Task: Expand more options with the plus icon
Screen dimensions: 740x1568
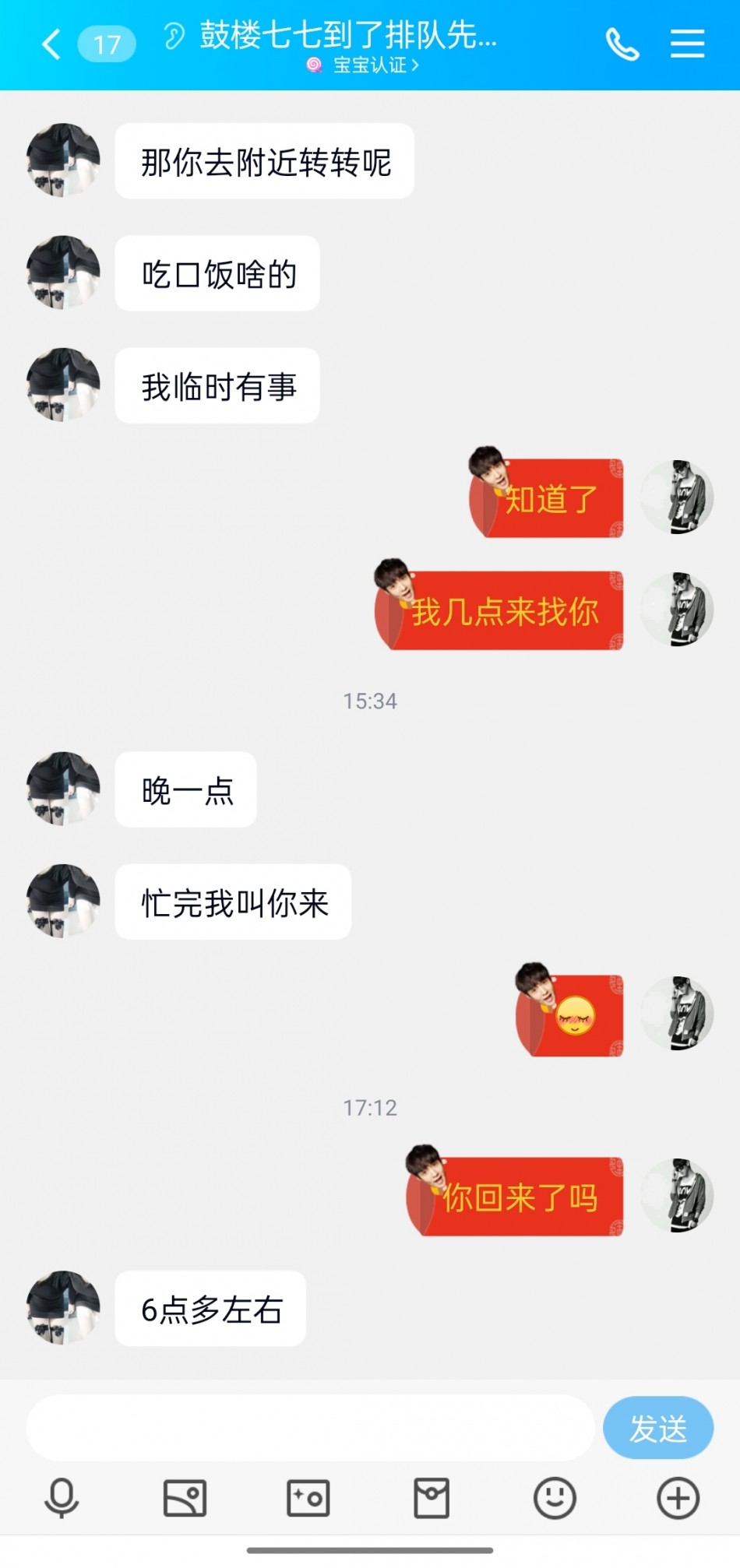Action: click(x=678, y=1498)
